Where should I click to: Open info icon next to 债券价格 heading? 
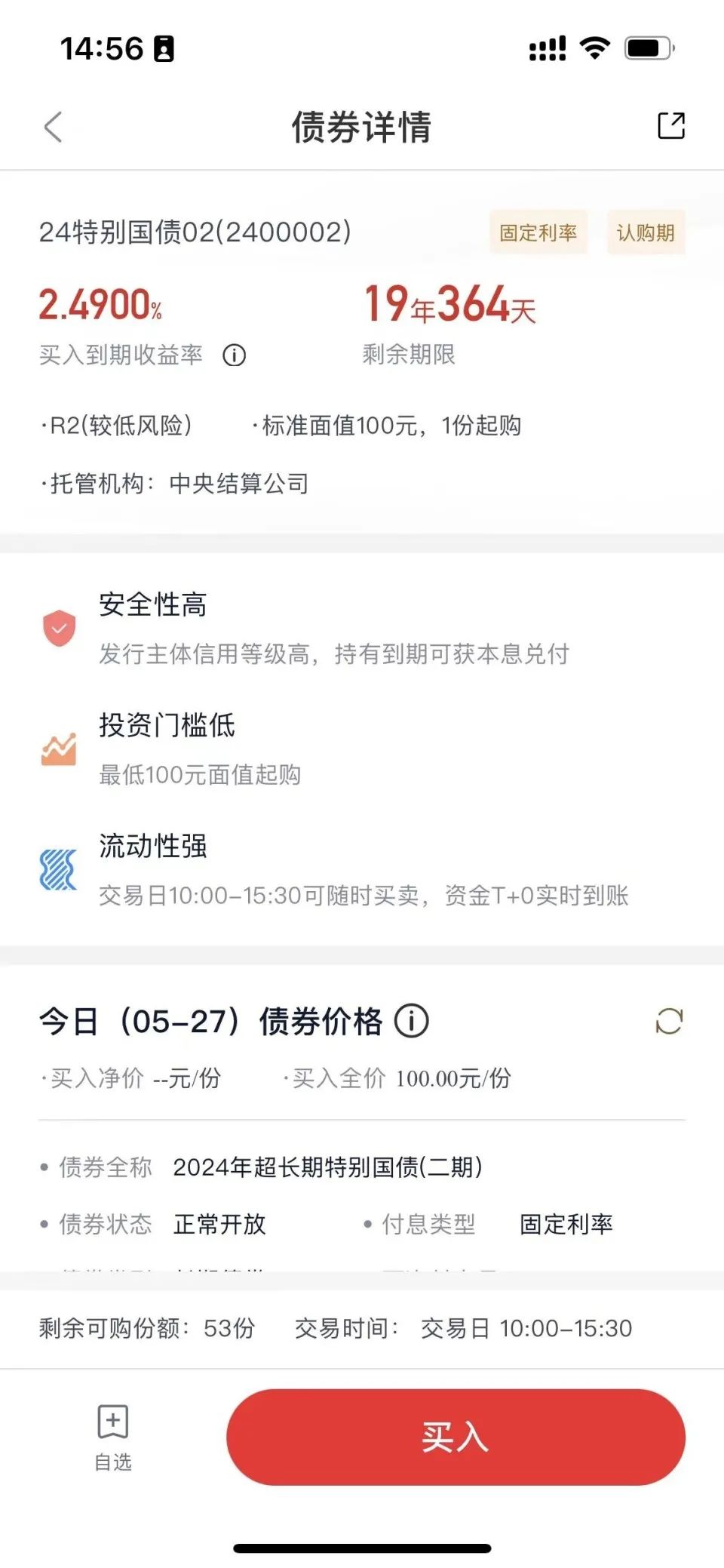pyautogui.click(x=412, y=1021)
